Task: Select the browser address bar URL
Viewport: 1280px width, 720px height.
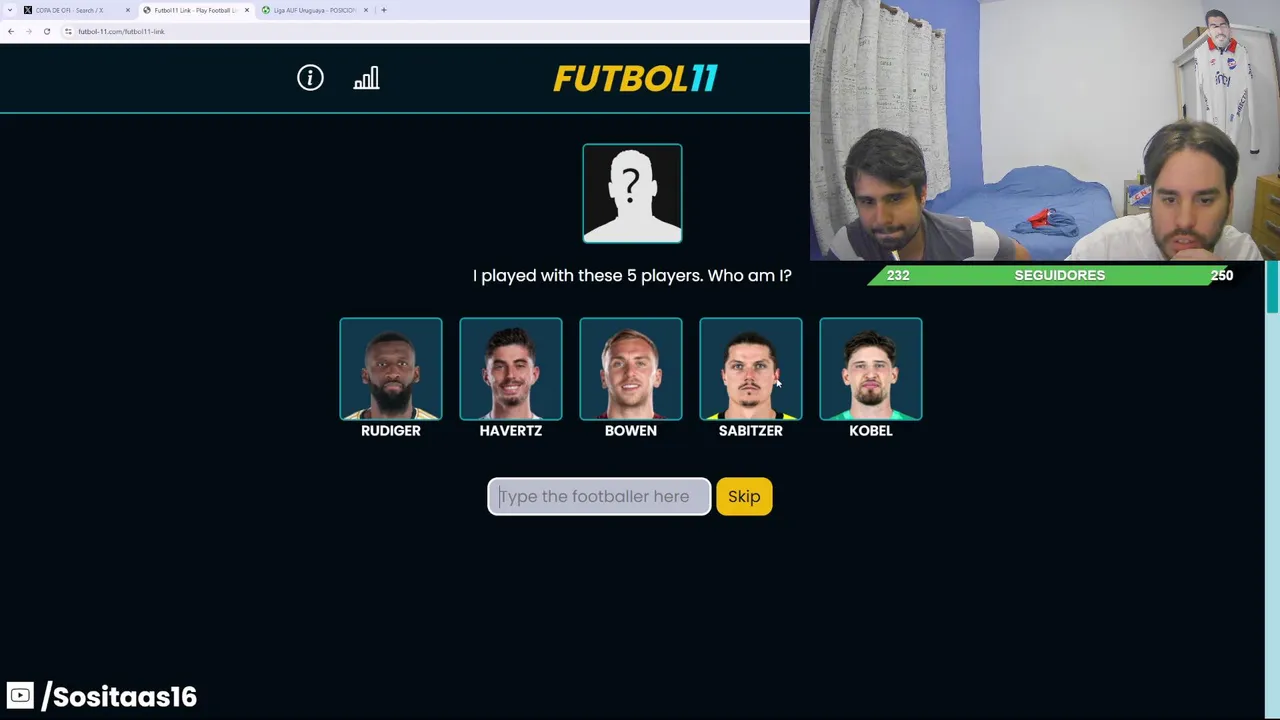Action: 121,31
